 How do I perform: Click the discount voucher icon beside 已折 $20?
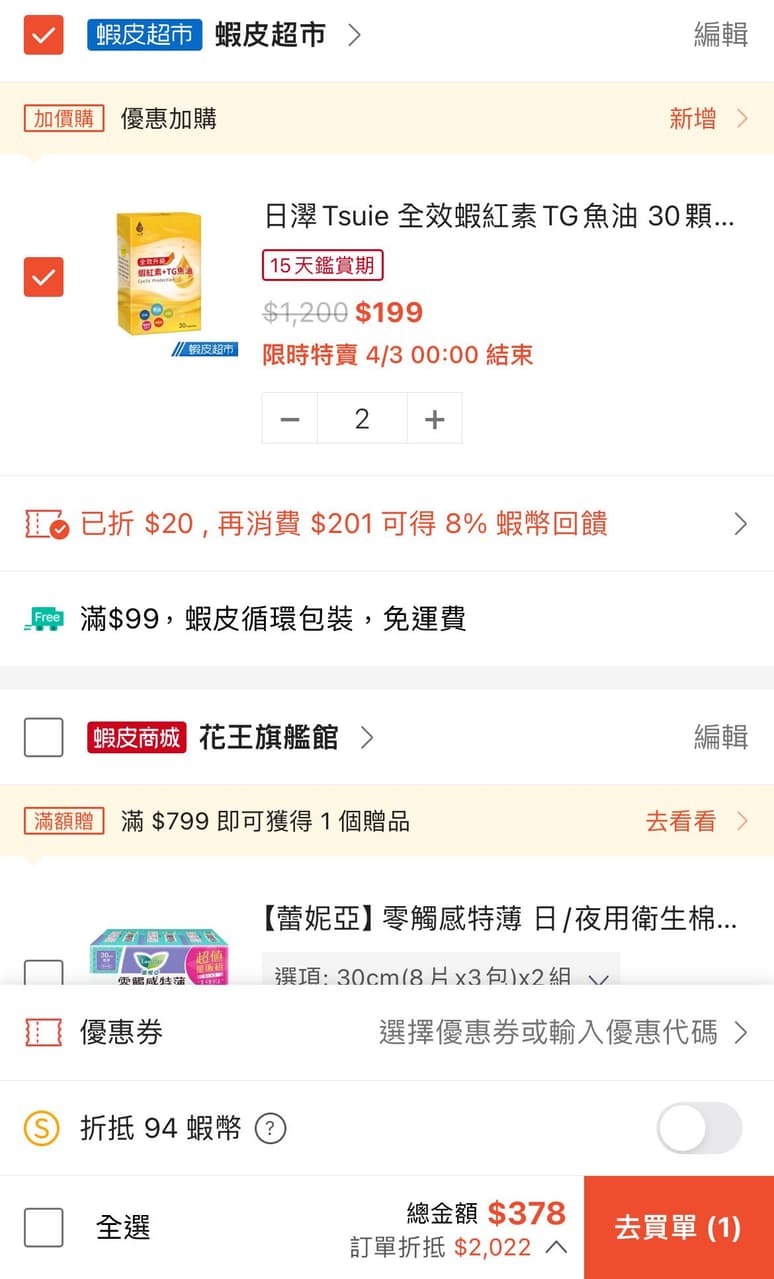[x=42, y=522]
